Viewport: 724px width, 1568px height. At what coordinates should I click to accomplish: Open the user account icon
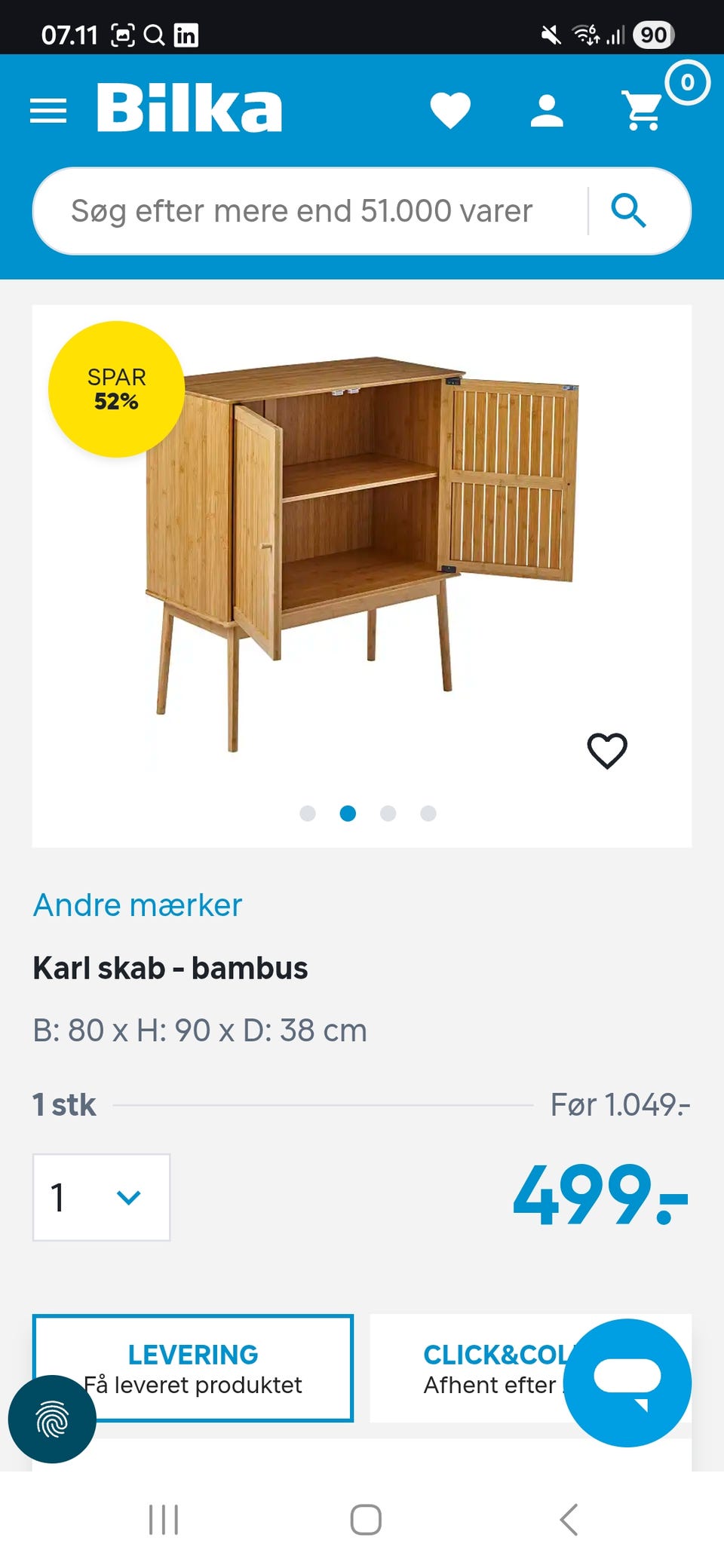tap(548, 112)
